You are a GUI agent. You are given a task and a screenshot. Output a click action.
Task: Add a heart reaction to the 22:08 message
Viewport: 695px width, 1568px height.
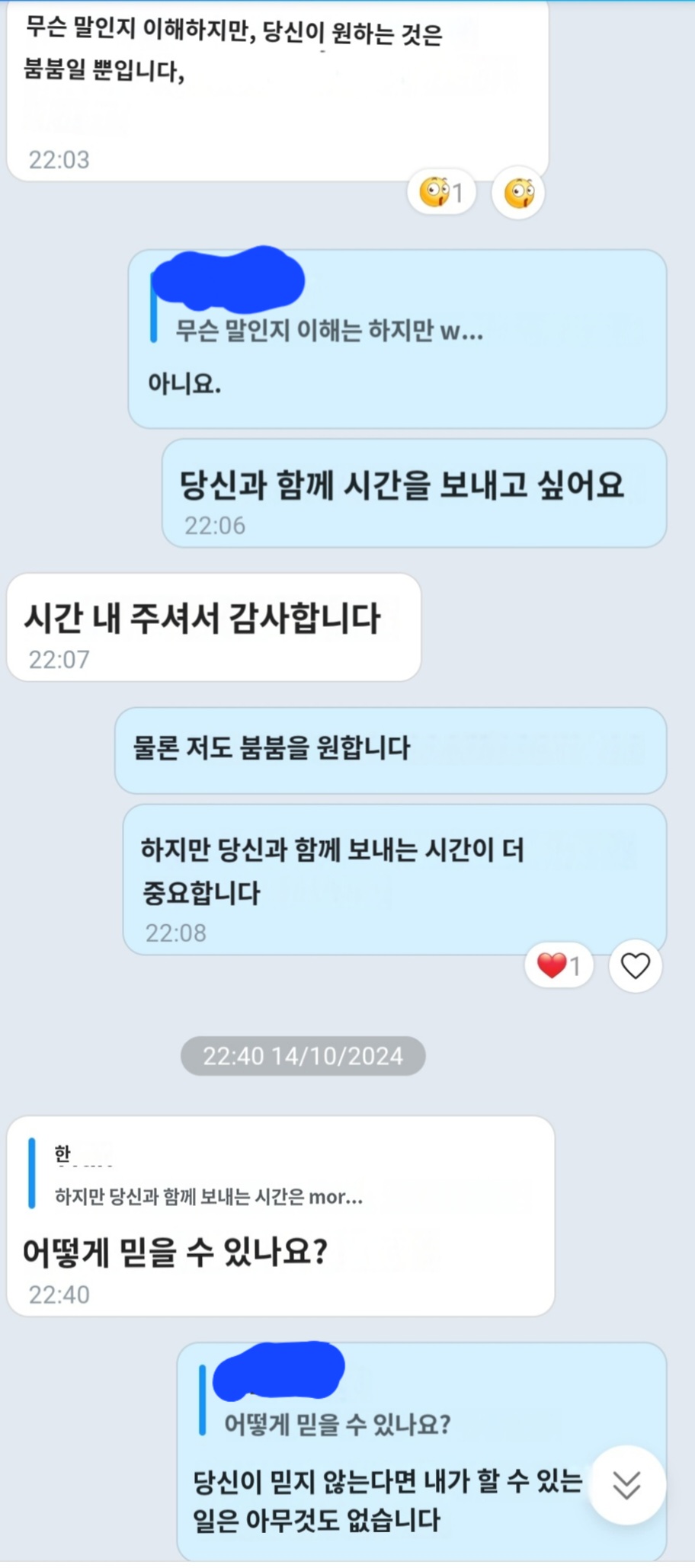point(635,966)
